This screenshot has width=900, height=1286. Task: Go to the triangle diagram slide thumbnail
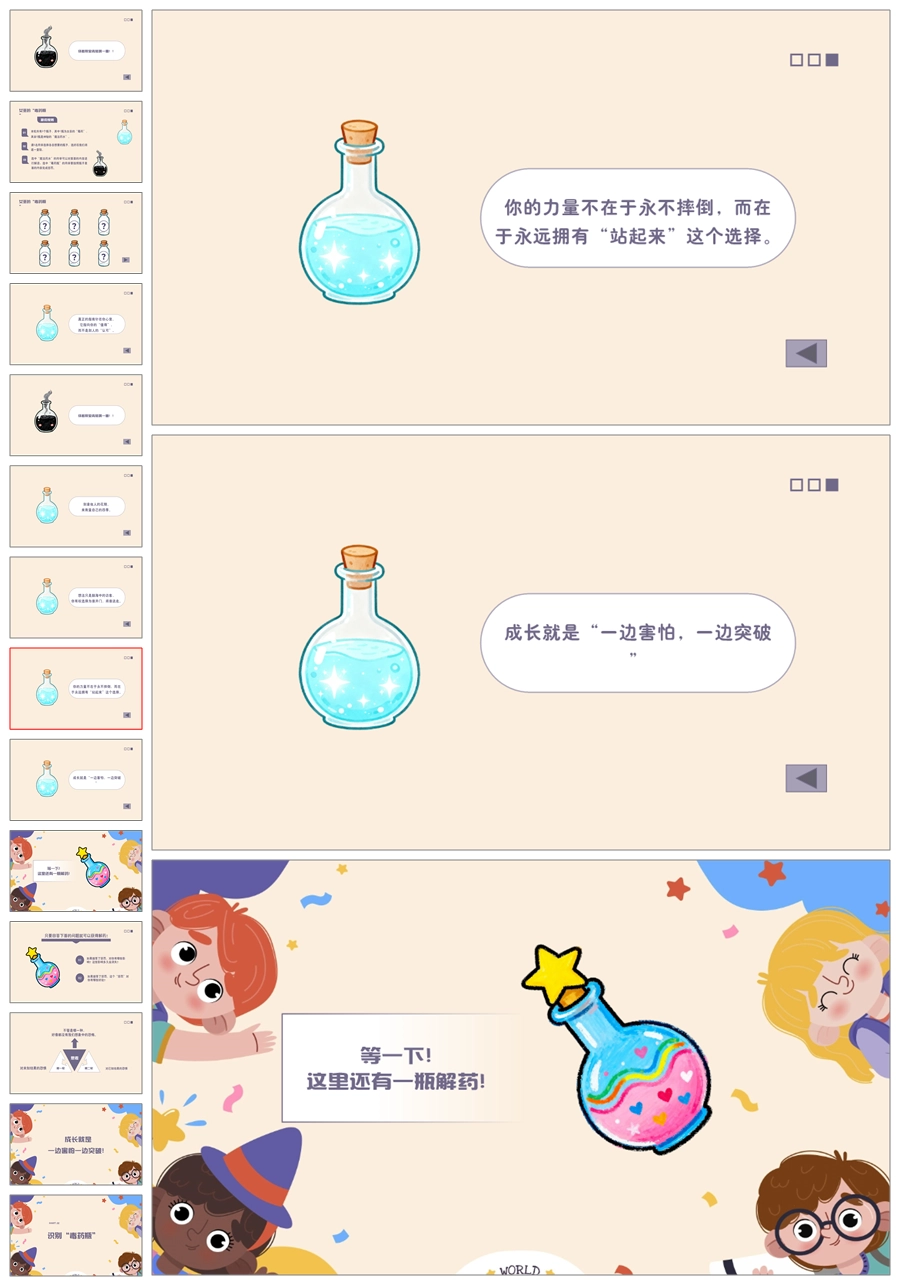point(76,1052)
